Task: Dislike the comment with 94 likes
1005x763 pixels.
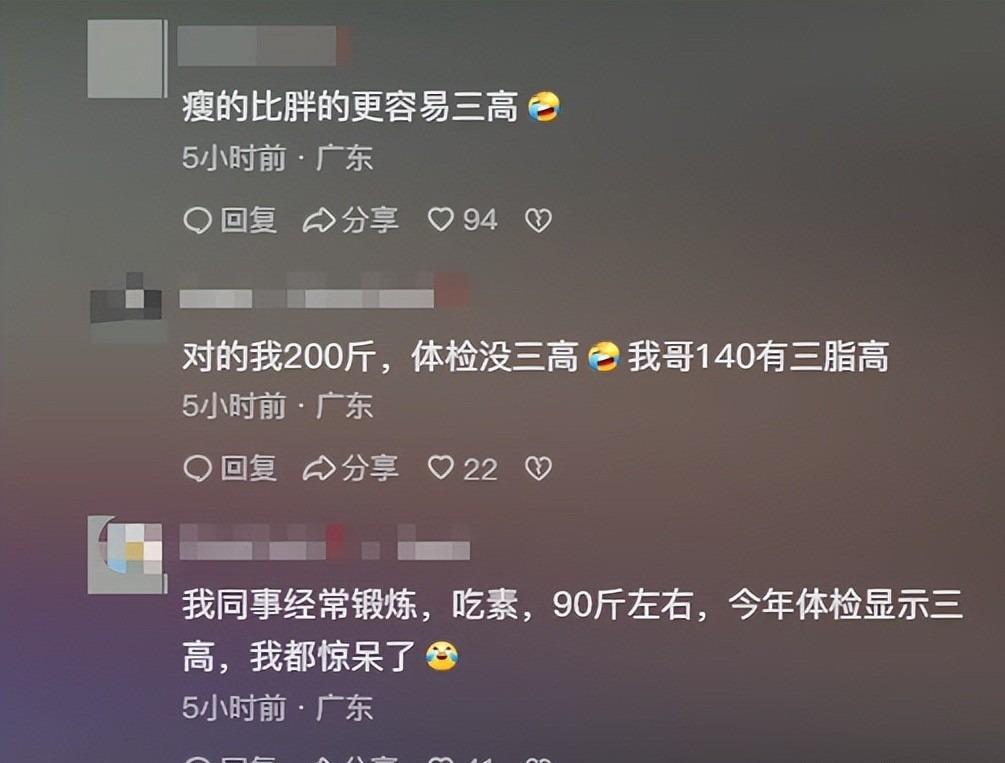Action: (538, 220)
